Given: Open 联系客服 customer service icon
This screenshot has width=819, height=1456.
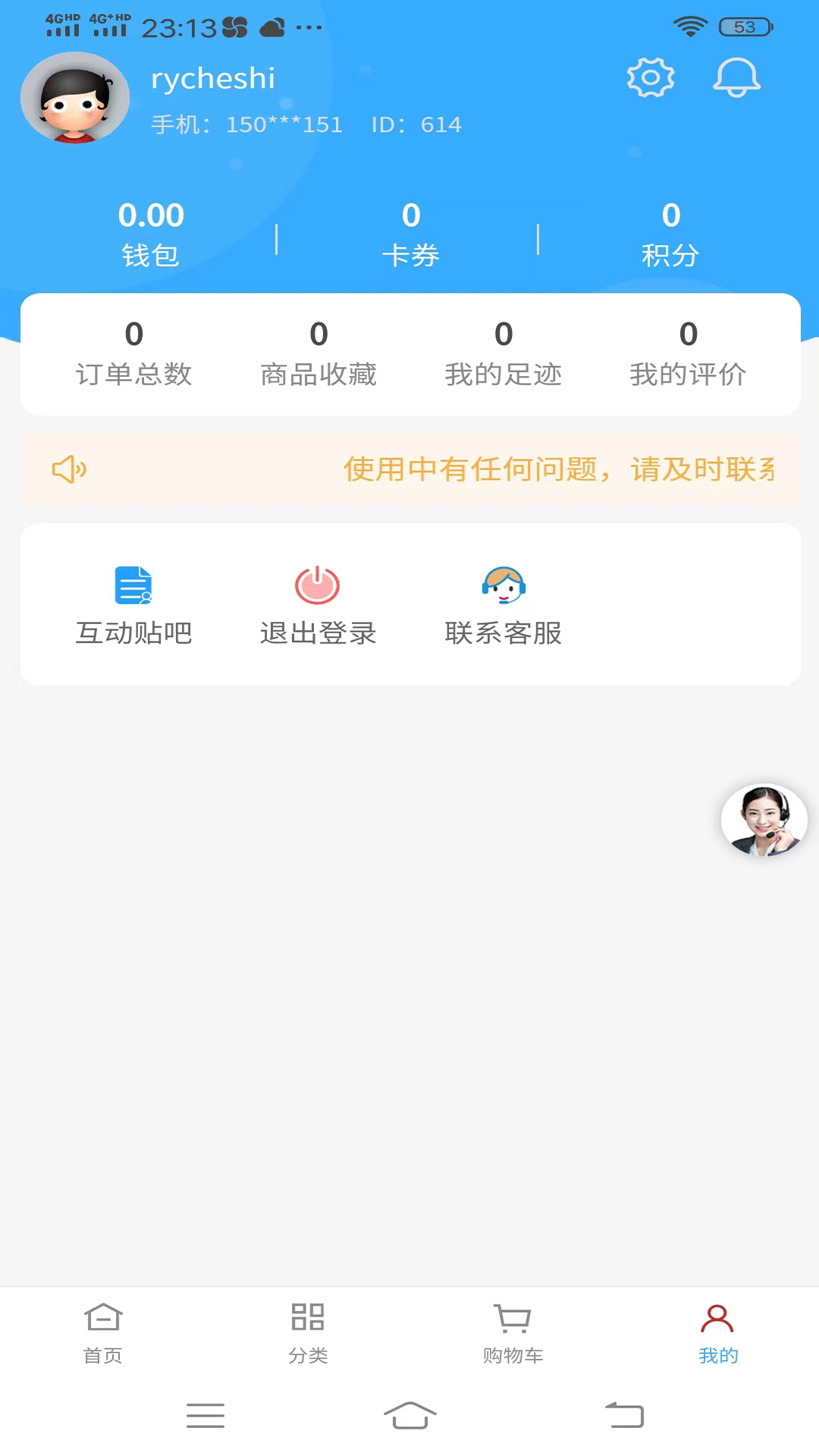Looking at the screenshot, I should [x=502, y=585].
